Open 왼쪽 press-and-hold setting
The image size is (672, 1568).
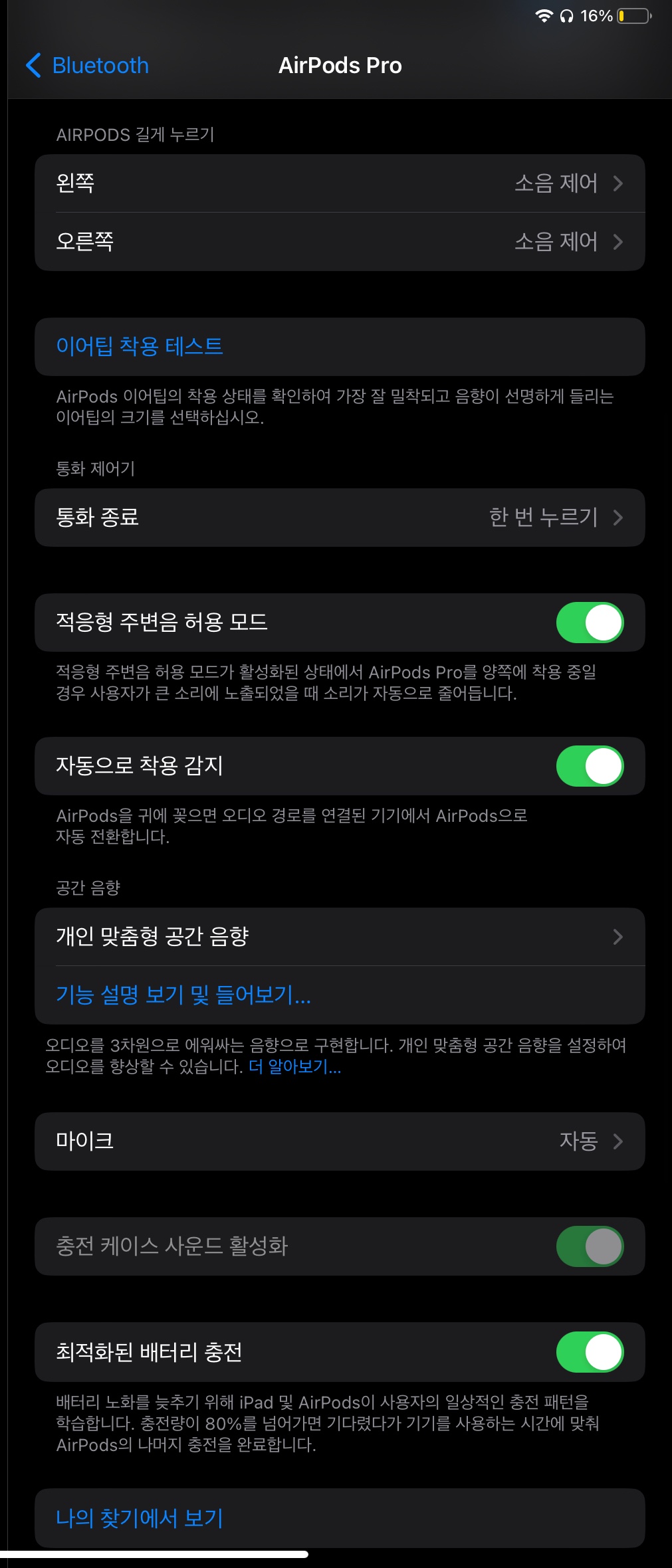(x=339, y=183)
